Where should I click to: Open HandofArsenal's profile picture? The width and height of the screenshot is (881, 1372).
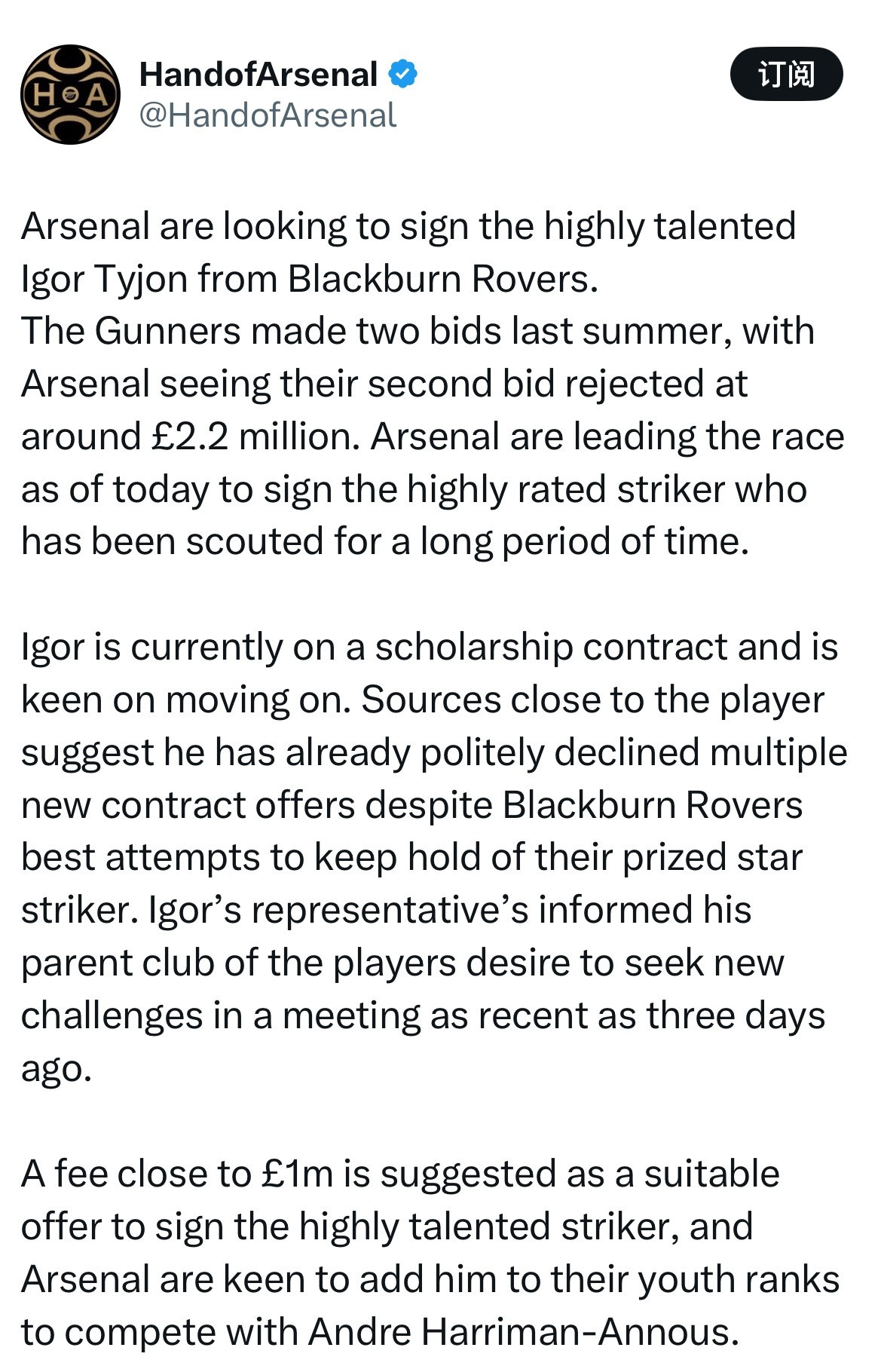pyautogui.click(x=70, y=94)
